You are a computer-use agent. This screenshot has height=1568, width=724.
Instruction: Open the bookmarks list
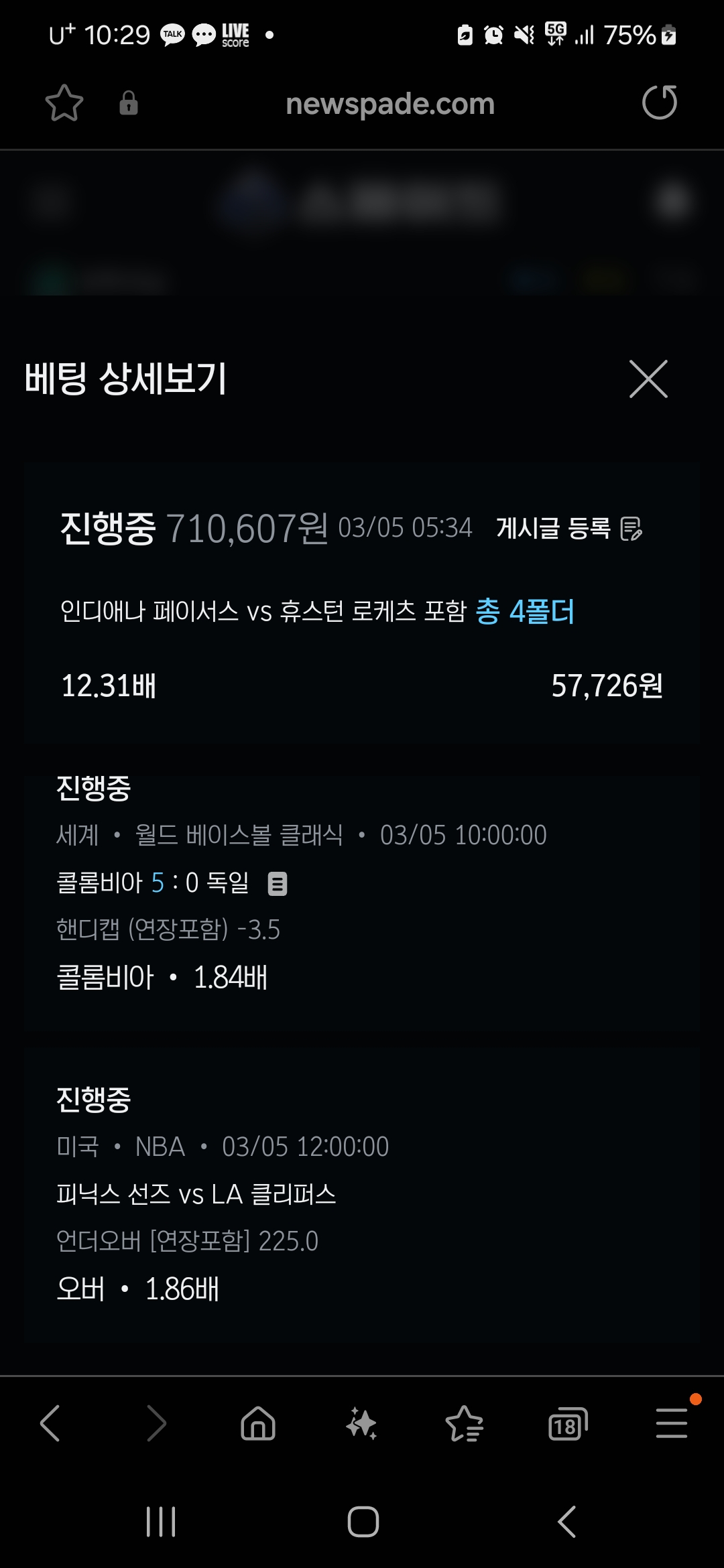(x=465, y=1423)
